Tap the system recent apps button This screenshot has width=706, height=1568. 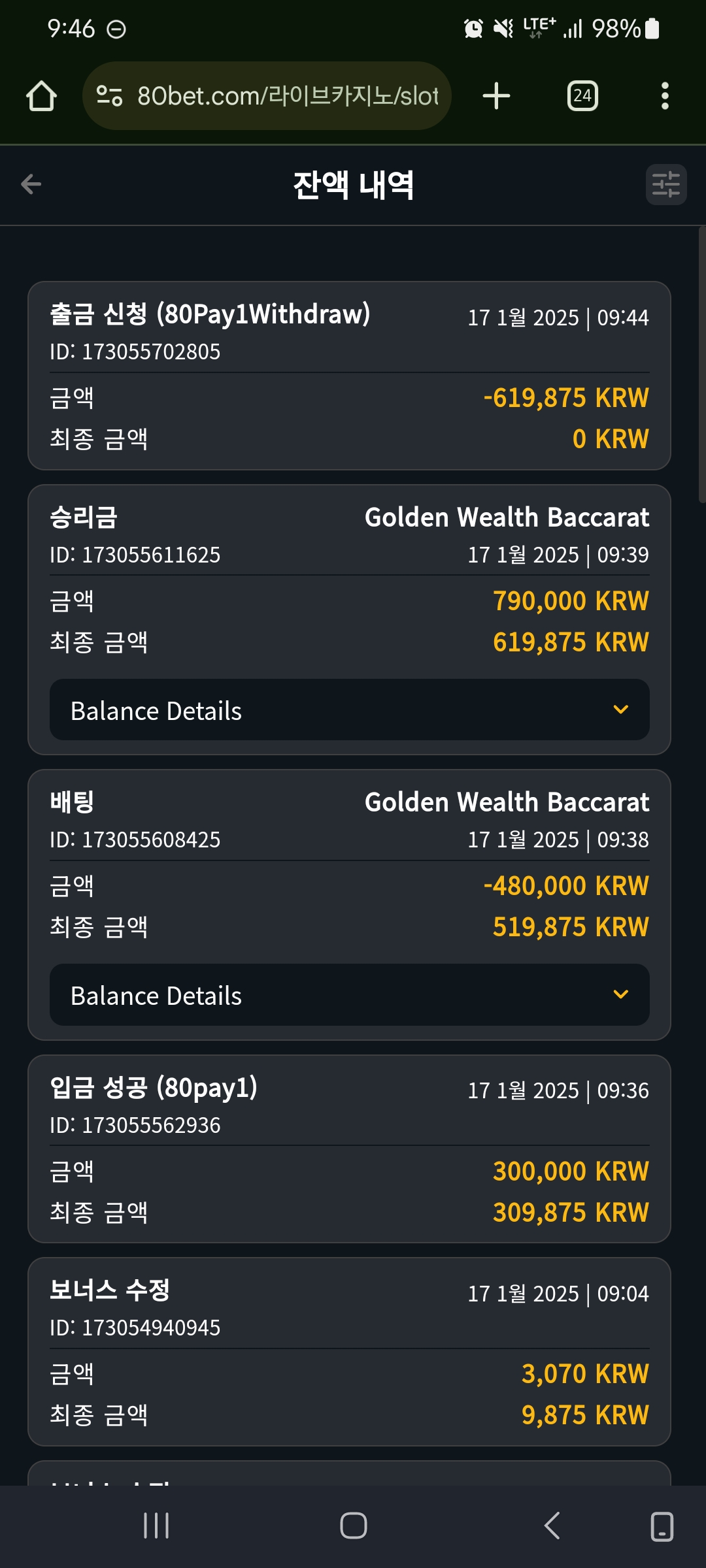[156, 1526]
